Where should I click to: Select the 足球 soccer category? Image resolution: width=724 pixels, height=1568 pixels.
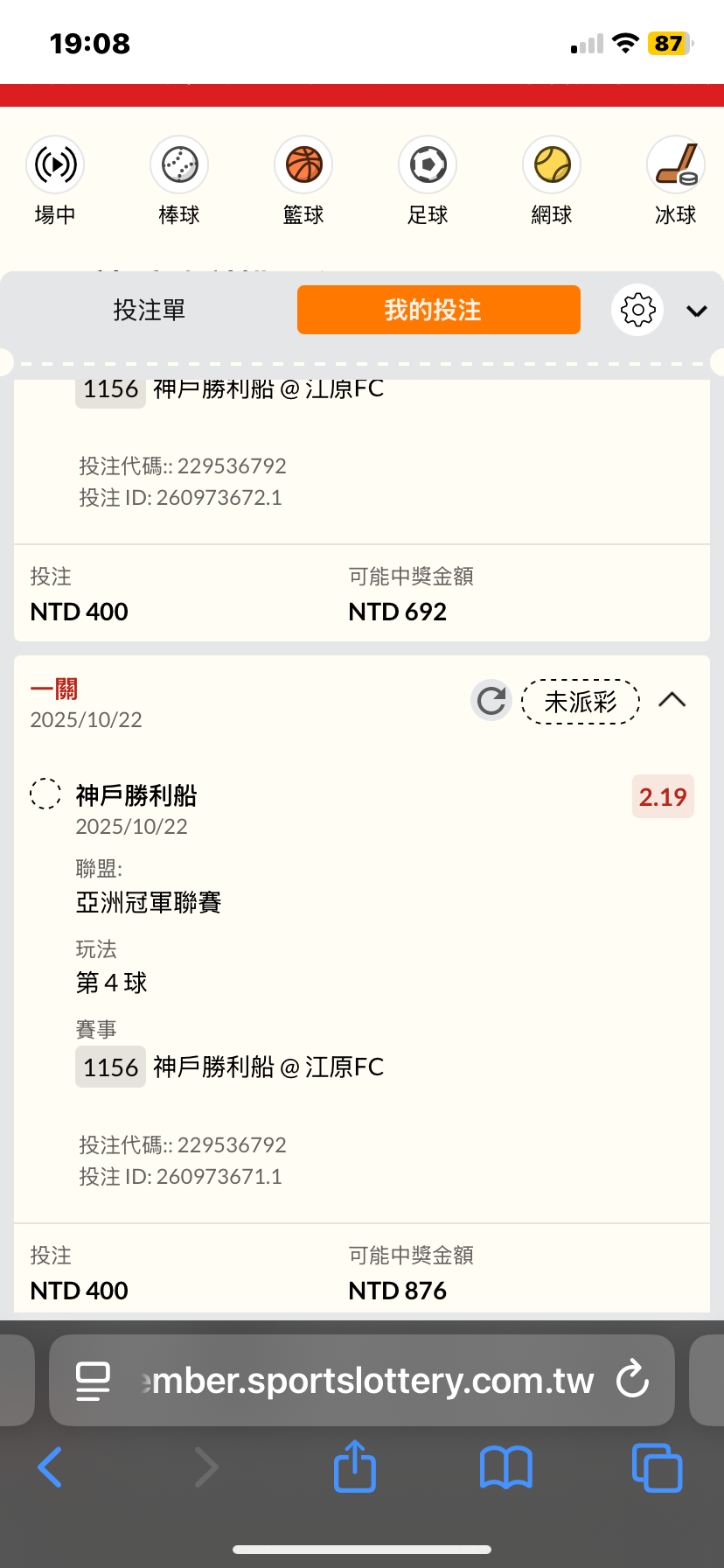click(x=428, y=181)
